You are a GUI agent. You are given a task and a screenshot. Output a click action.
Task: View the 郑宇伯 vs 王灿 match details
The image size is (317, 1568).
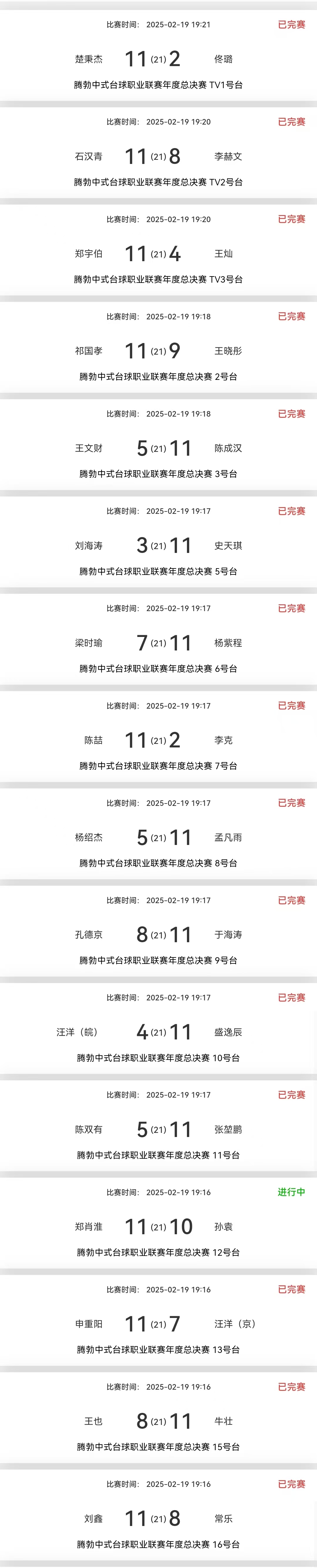coord(158,254)
